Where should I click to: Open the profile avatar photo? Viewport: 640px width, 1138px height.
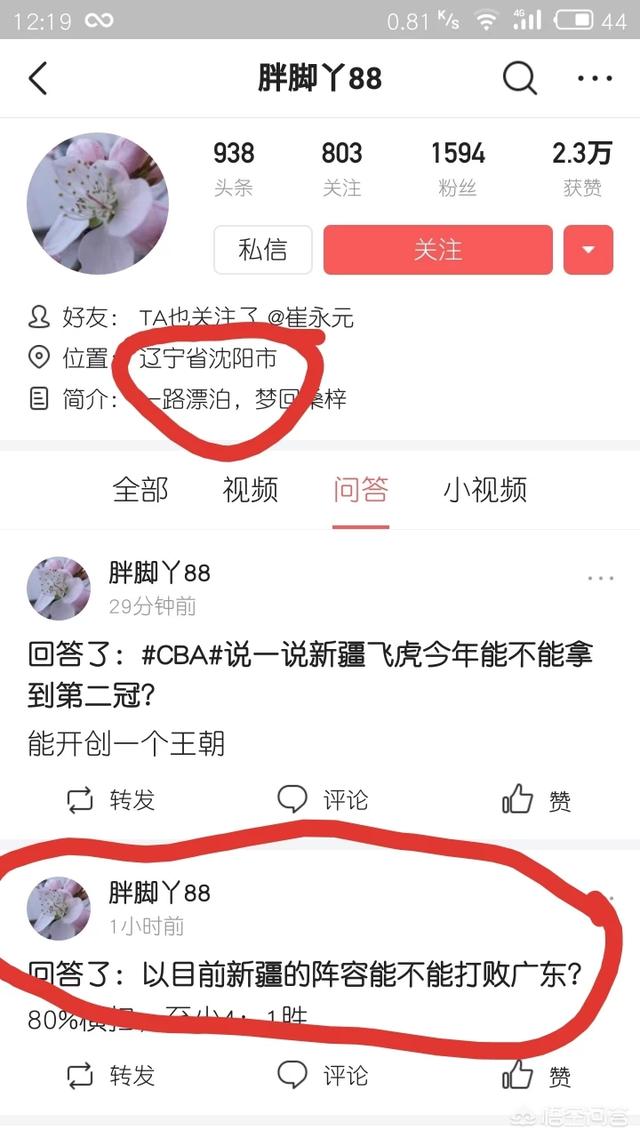(97, 203)
